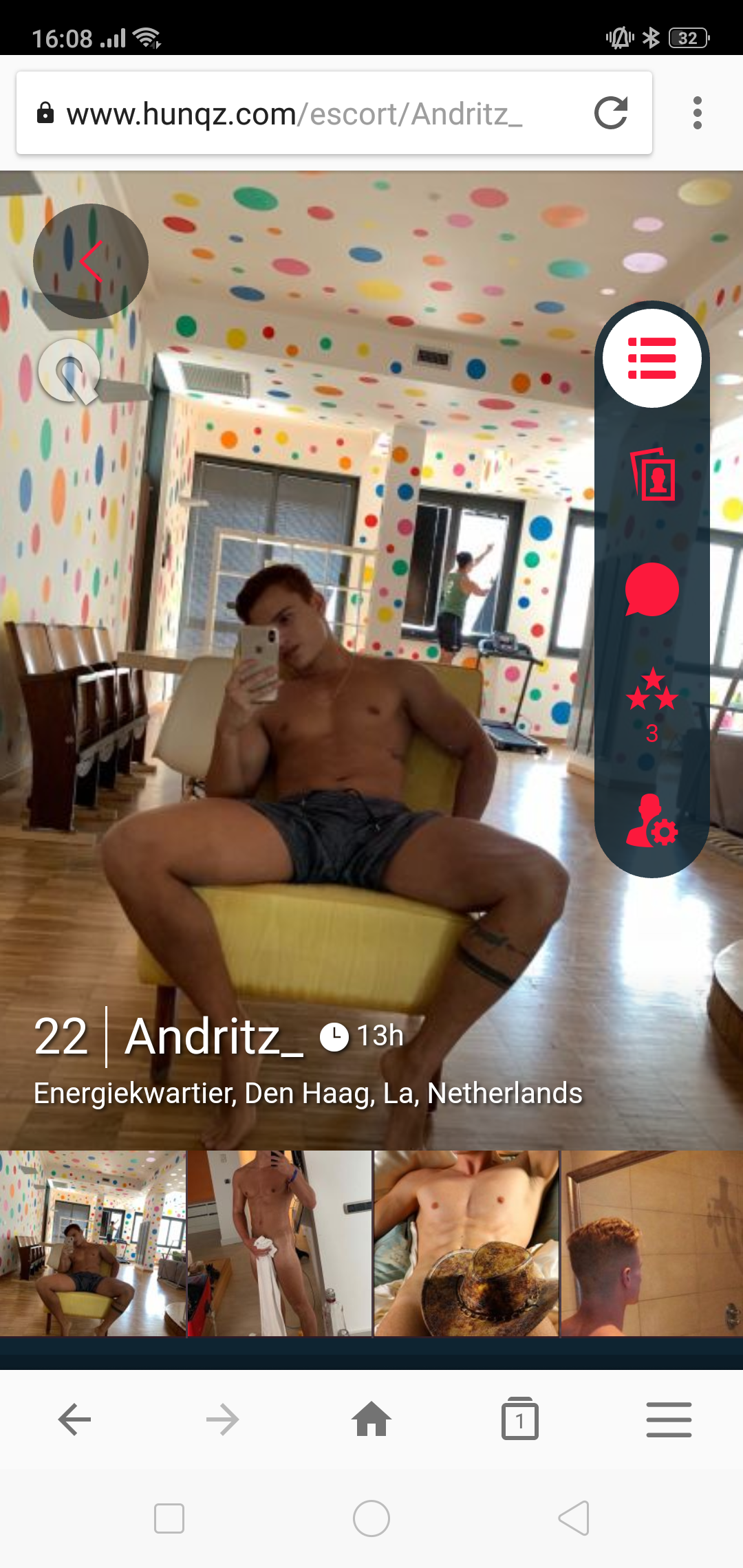The image size is (743, 1568).
Task: Tap the system home circle button
Action: click(371, 1518)
